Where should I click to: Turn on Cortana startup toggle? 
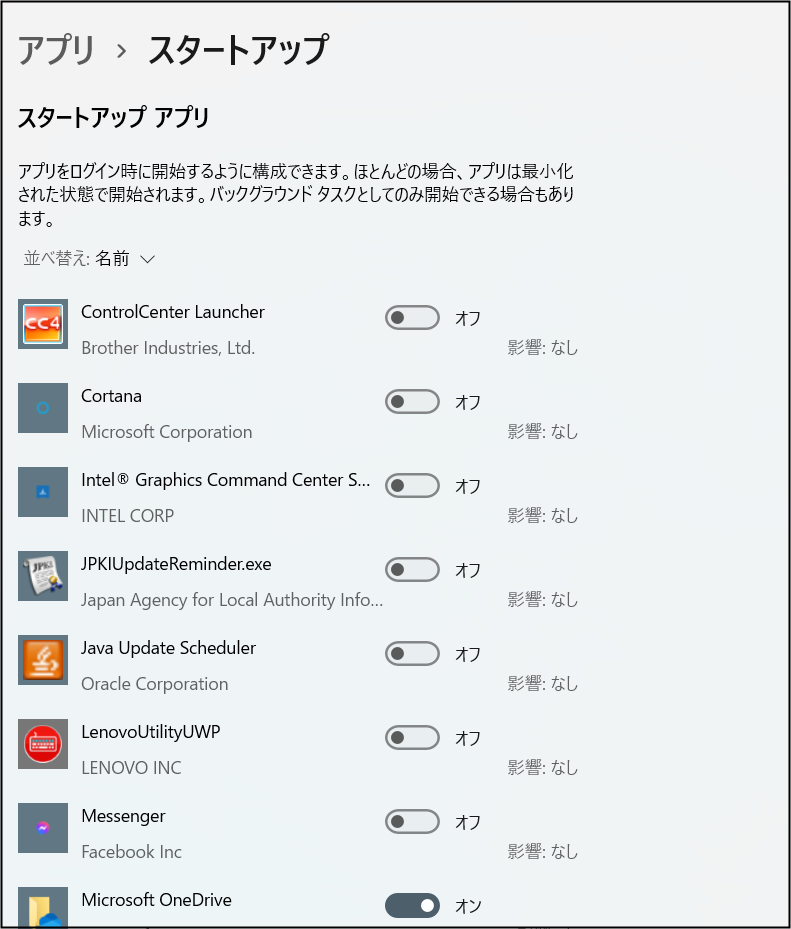(x=412, y=402)
